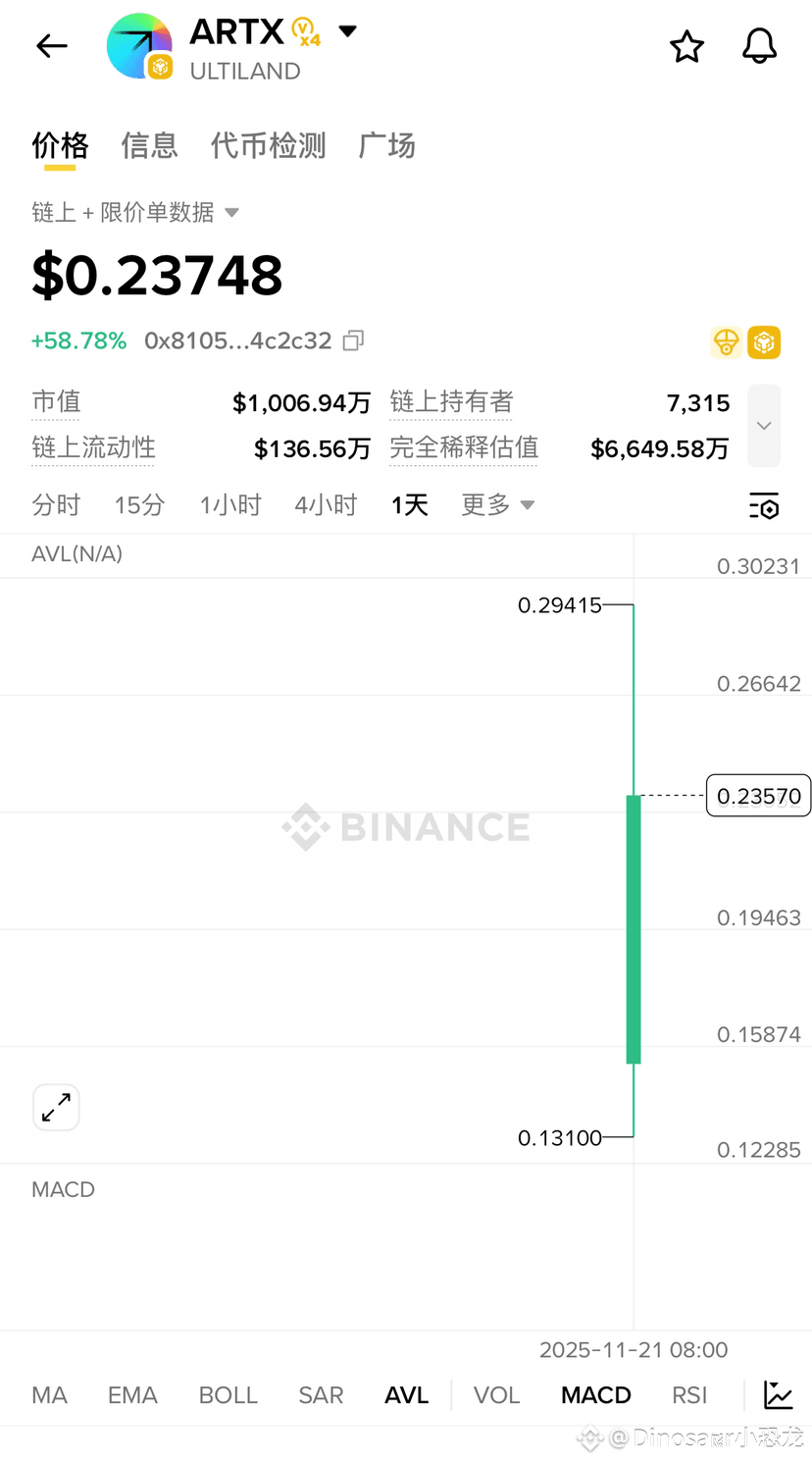Screen dimensions: 812x1463
Task: Open the price alert bell
Action: click(759, 46)
